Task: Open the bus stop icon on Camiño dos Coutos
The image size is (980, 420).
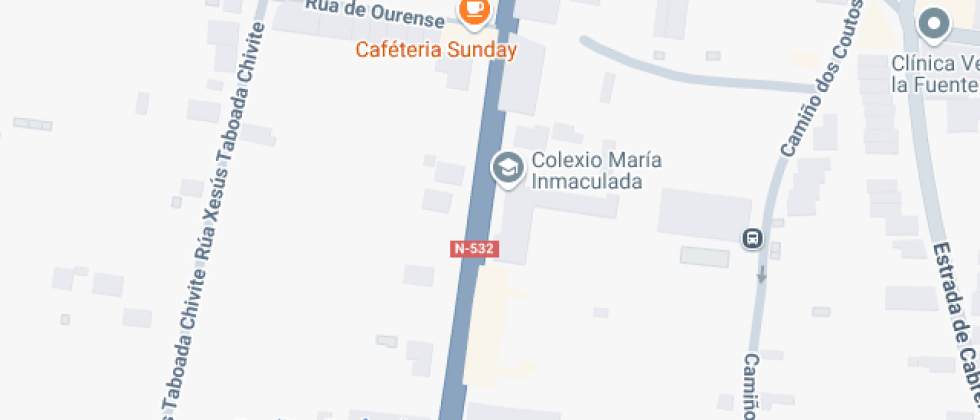Action: point(752,239)
